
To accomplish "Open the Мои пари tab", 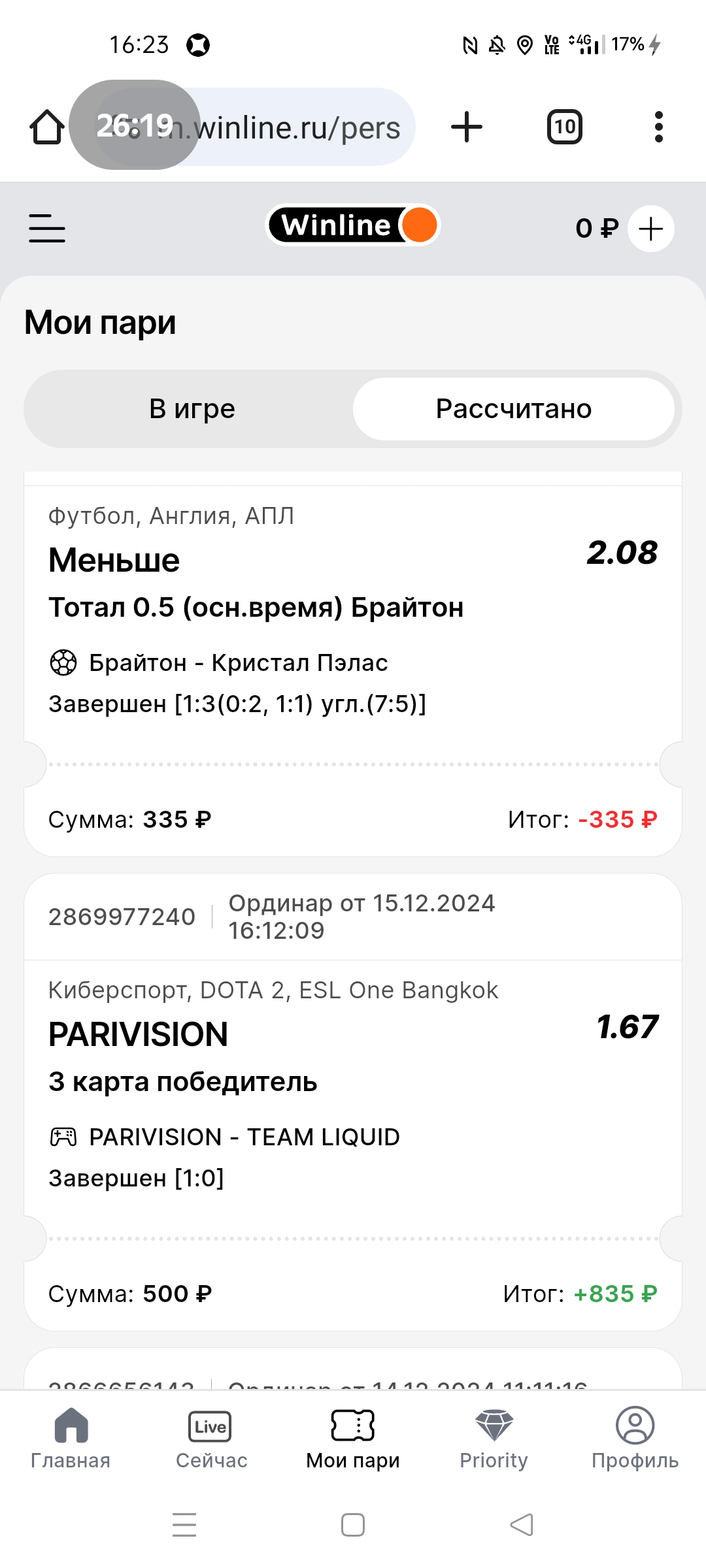I will [x=353, y=1437].
